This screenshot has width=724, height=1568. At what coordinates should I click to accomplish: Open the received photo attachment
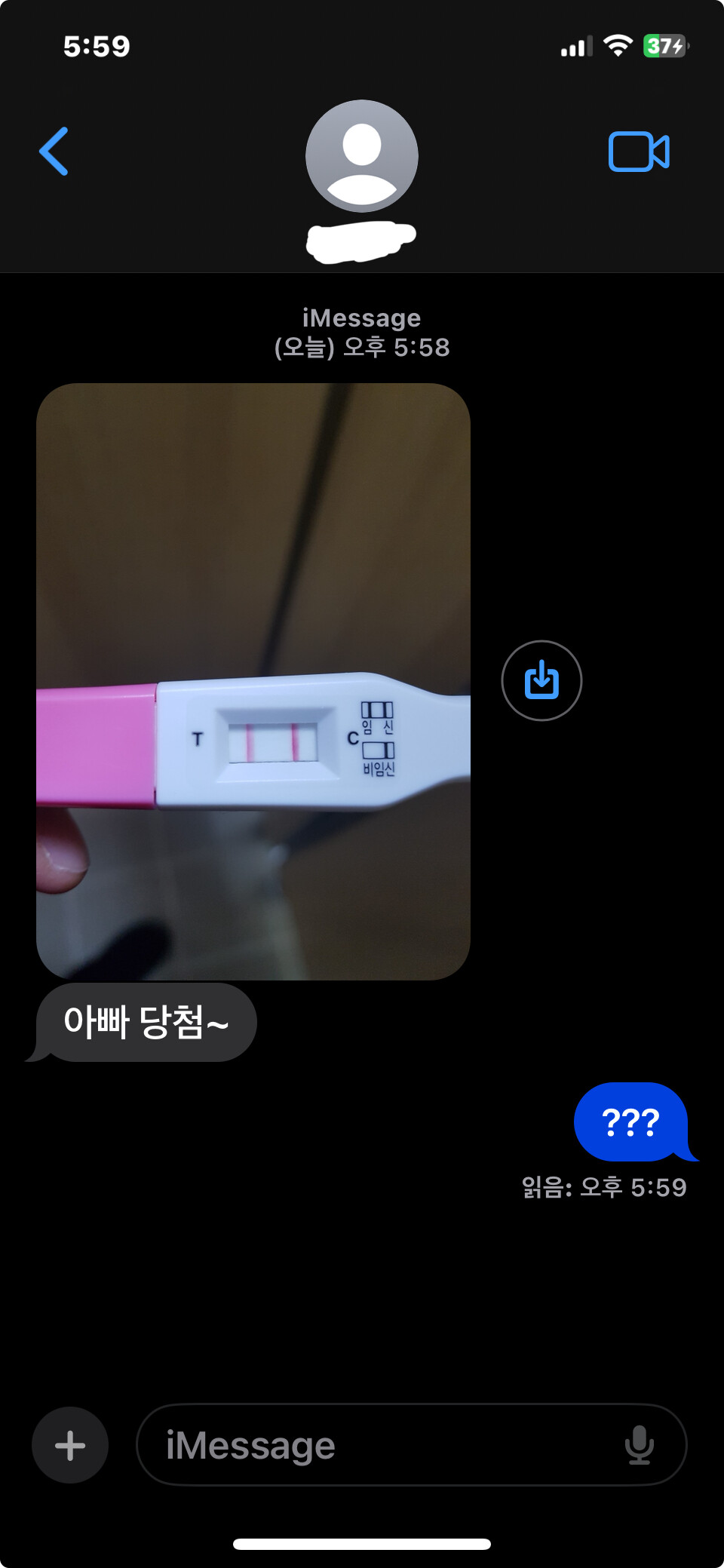coord(253,681)
